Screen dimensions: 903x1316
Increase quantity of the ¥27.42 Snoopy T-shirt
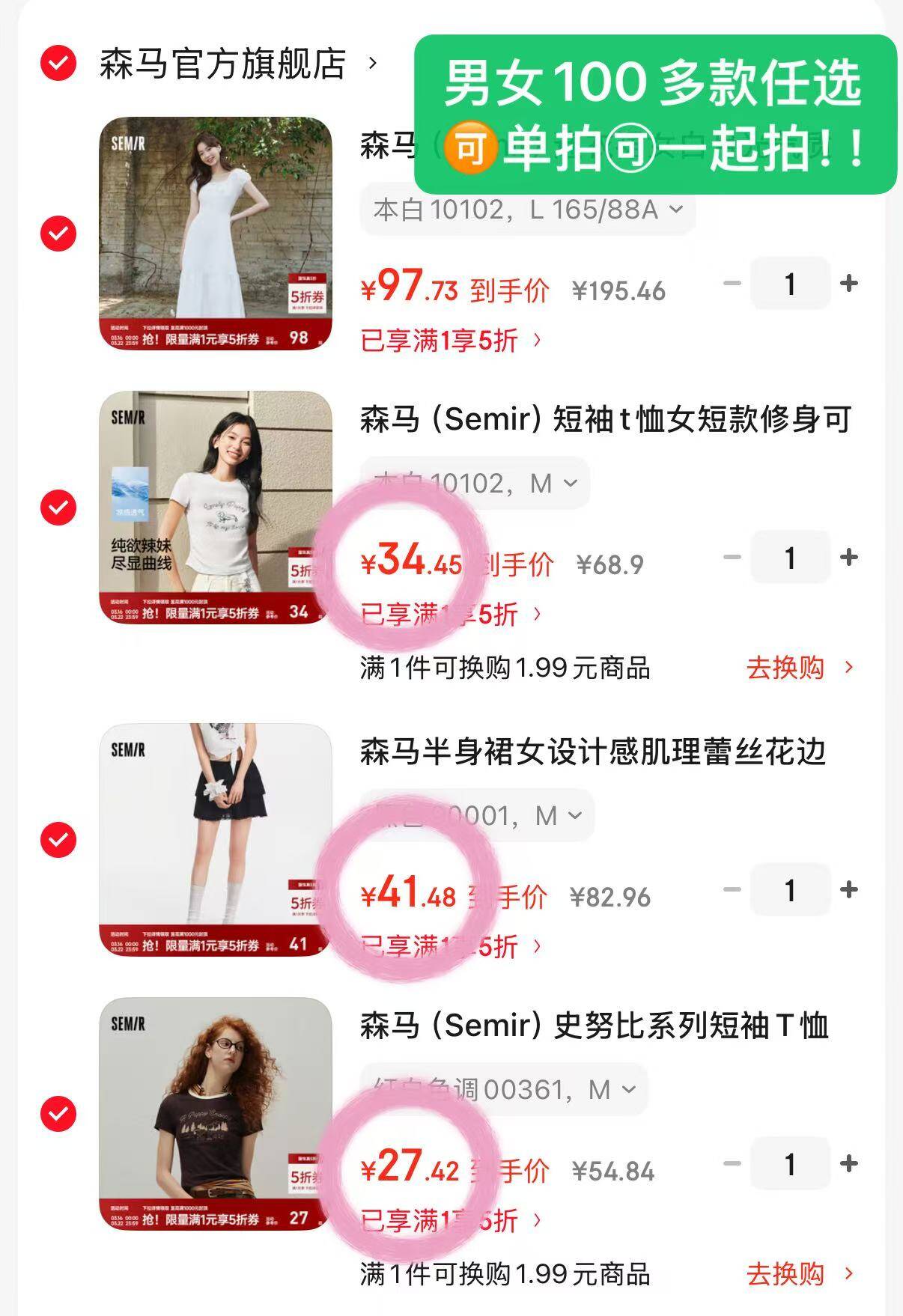[x=849, y=1164]
